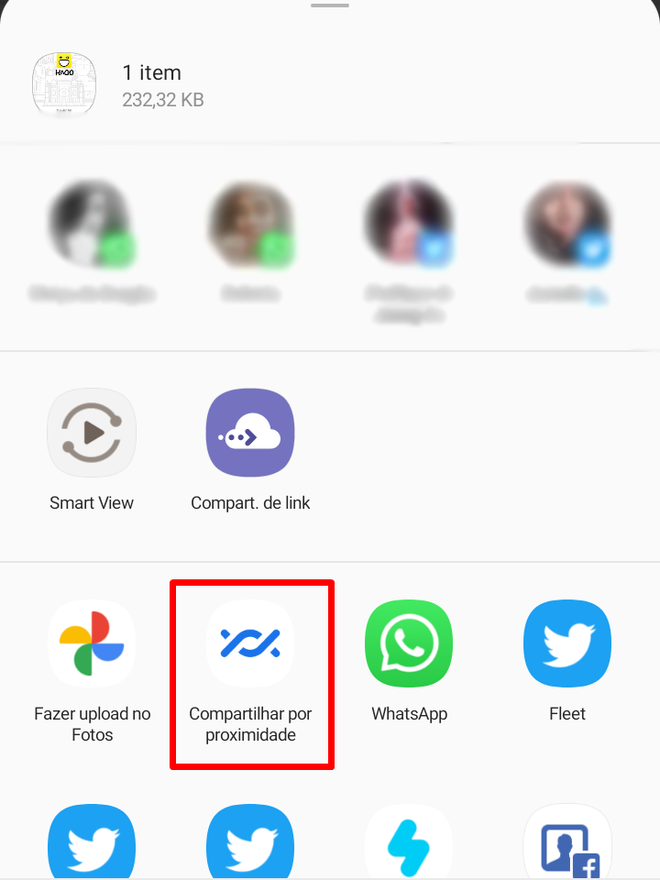Pick the blue lightning bolt app
The image size is (660, 880).
408,845
